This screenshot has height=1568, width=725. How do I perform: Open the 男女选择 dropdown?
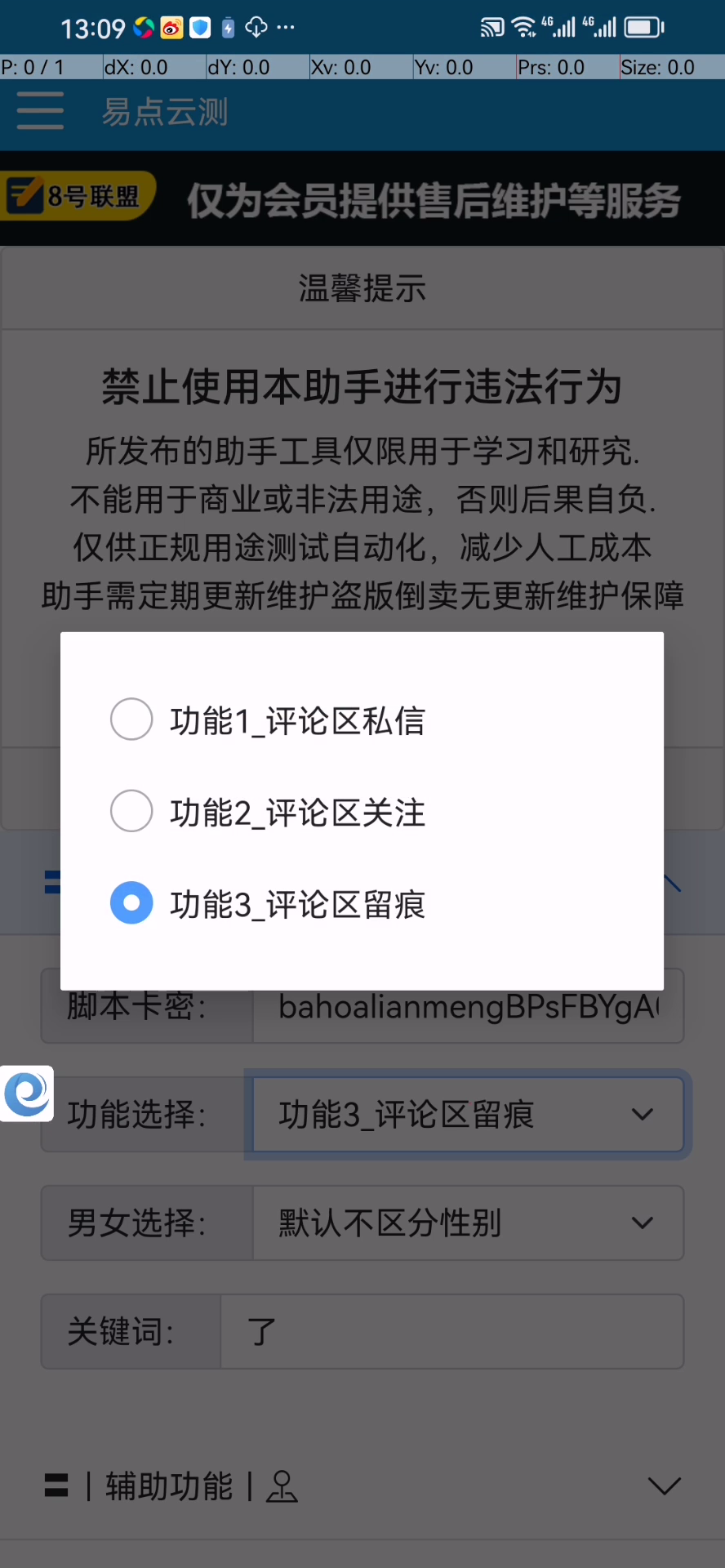467,1223
